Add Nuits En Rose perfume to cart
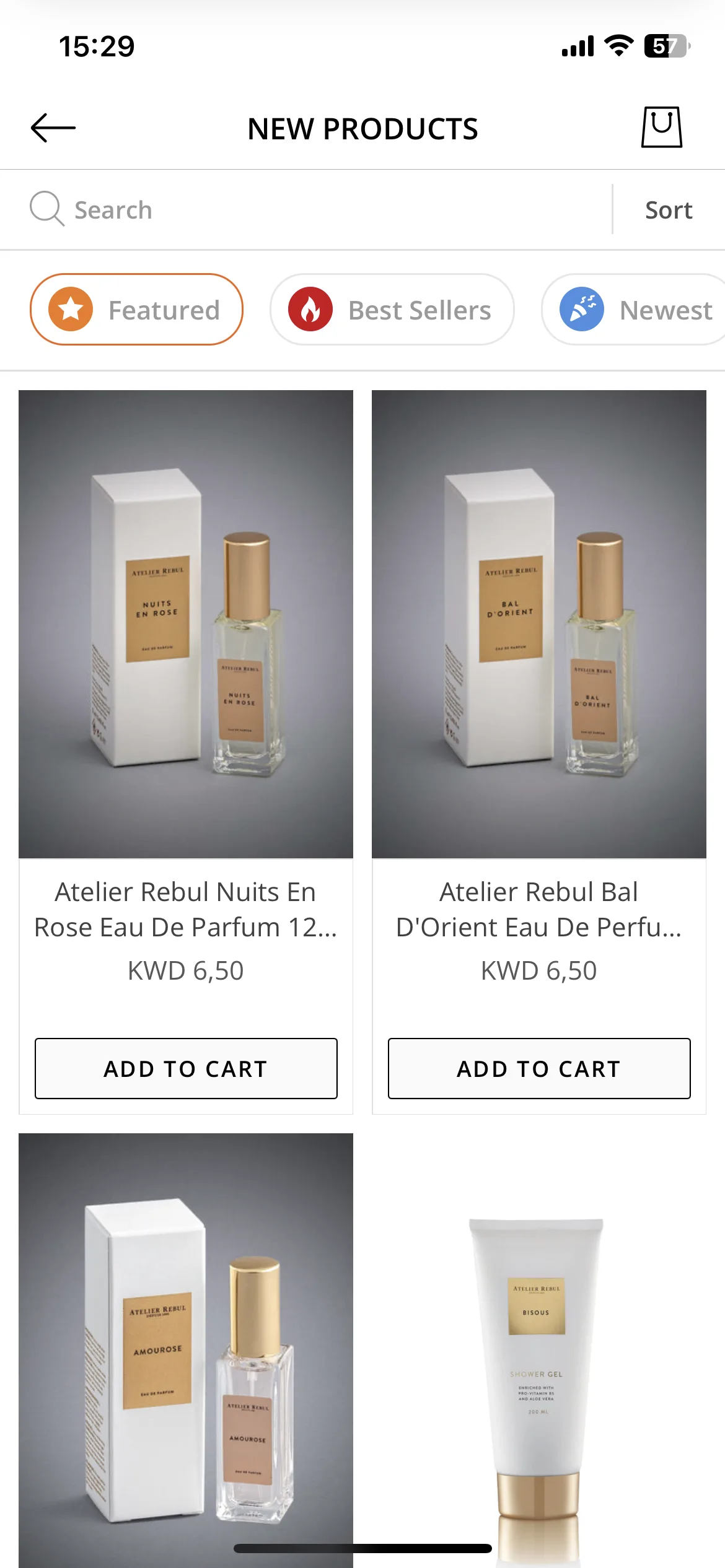The image size is (725, 1568). (186, 1068)
